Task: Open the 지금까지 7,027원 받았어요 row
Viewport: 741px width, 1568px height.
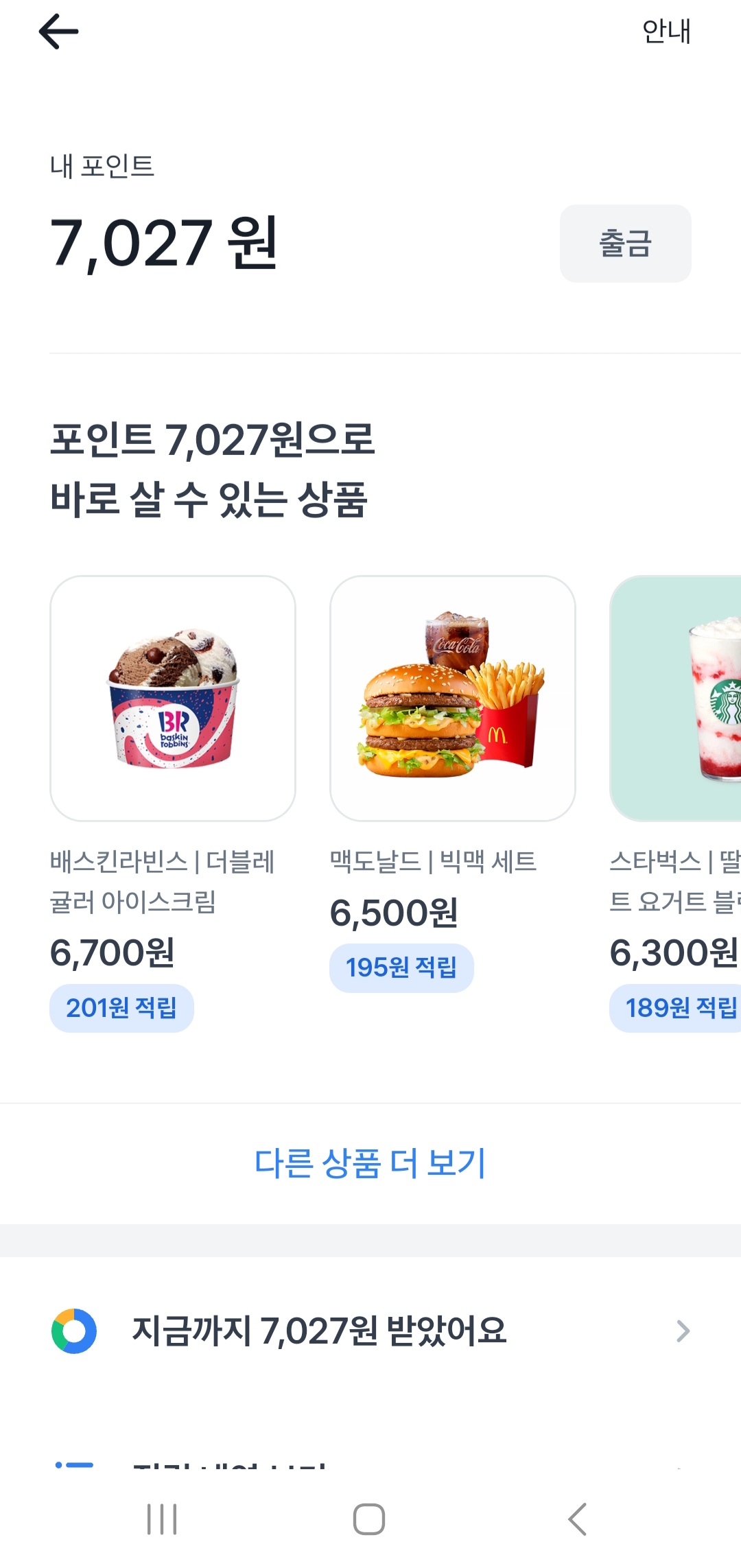Action: point(370,1331)
